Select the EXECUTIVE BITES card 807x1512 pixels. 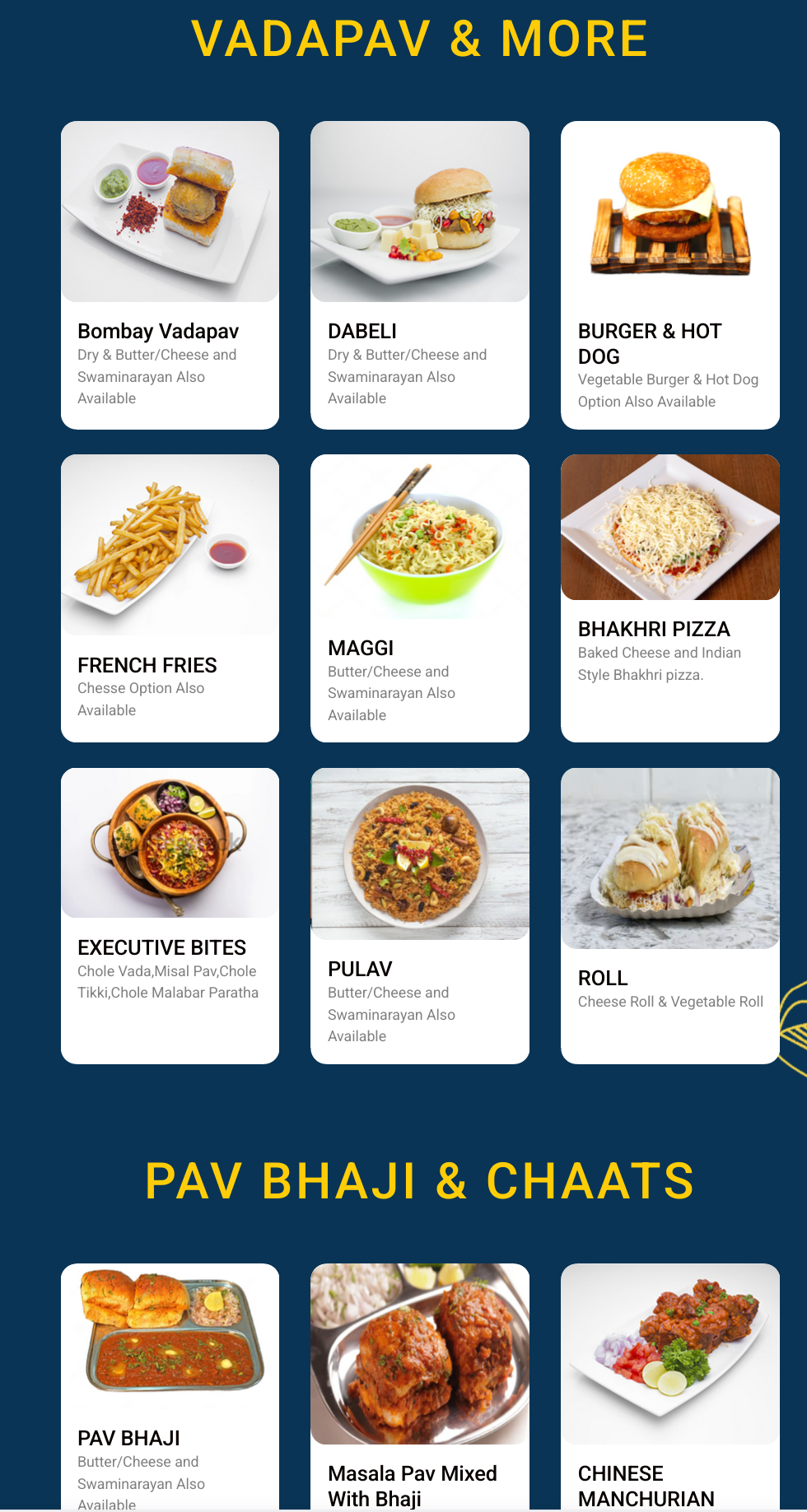tap(170, 915)
